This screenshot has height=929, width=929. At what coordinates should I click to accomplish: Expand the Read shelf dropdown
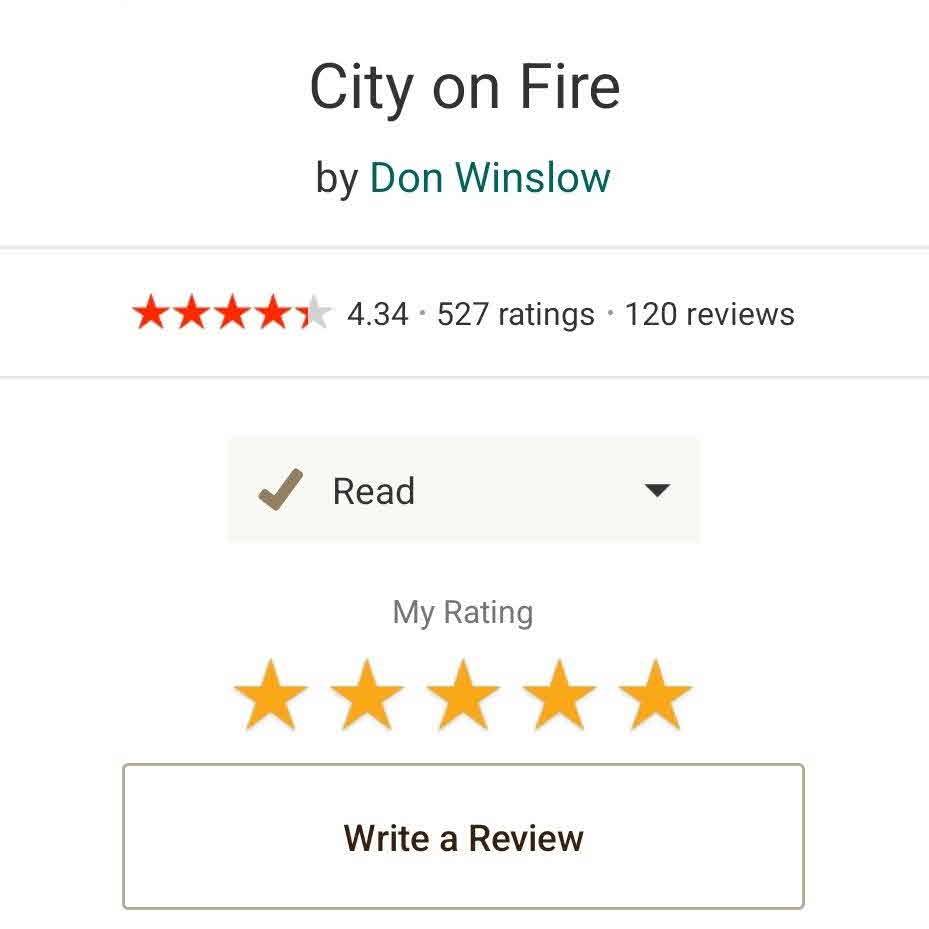coord(656,491)
